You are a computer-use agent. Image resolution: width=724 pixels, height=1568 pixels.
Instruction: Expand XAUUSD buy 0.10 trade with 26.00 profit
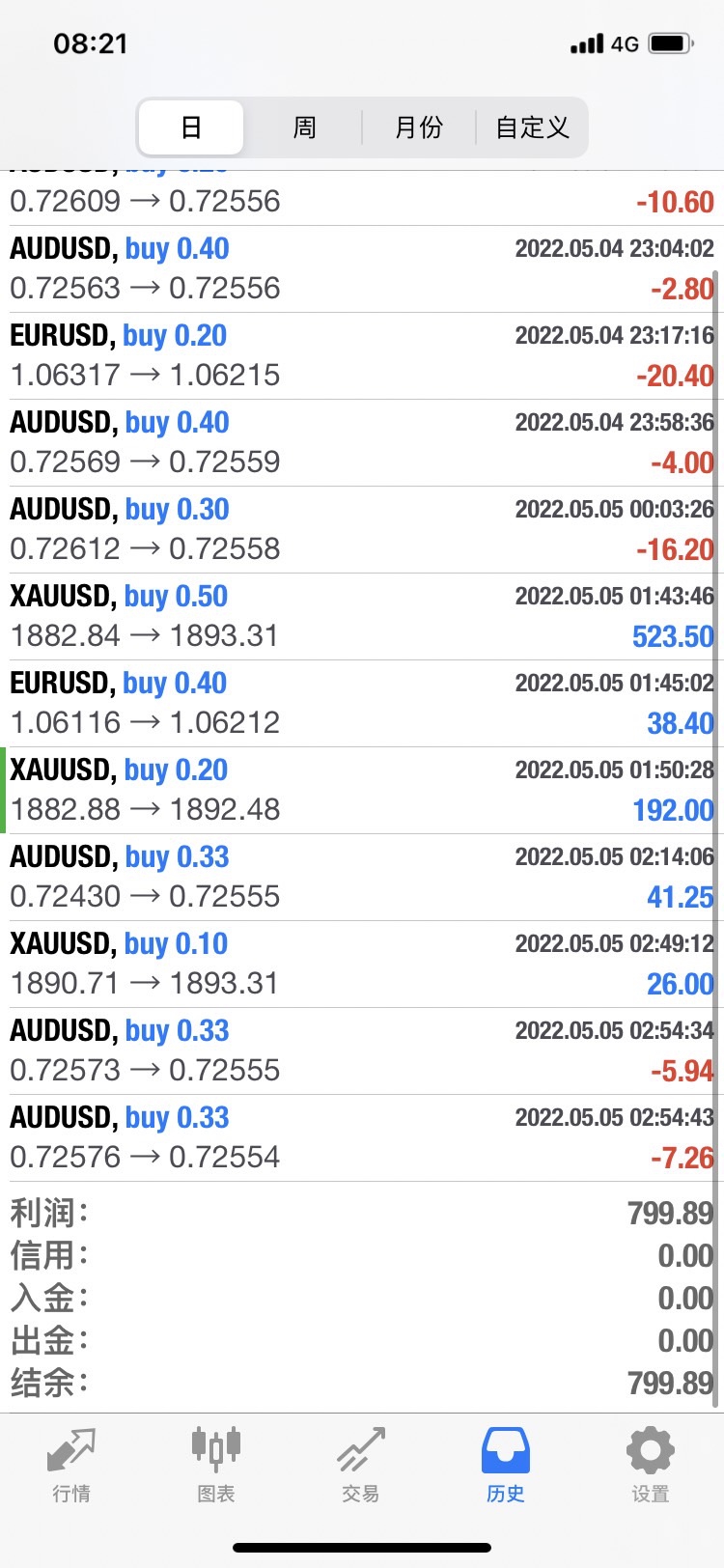tap(362, 964)
